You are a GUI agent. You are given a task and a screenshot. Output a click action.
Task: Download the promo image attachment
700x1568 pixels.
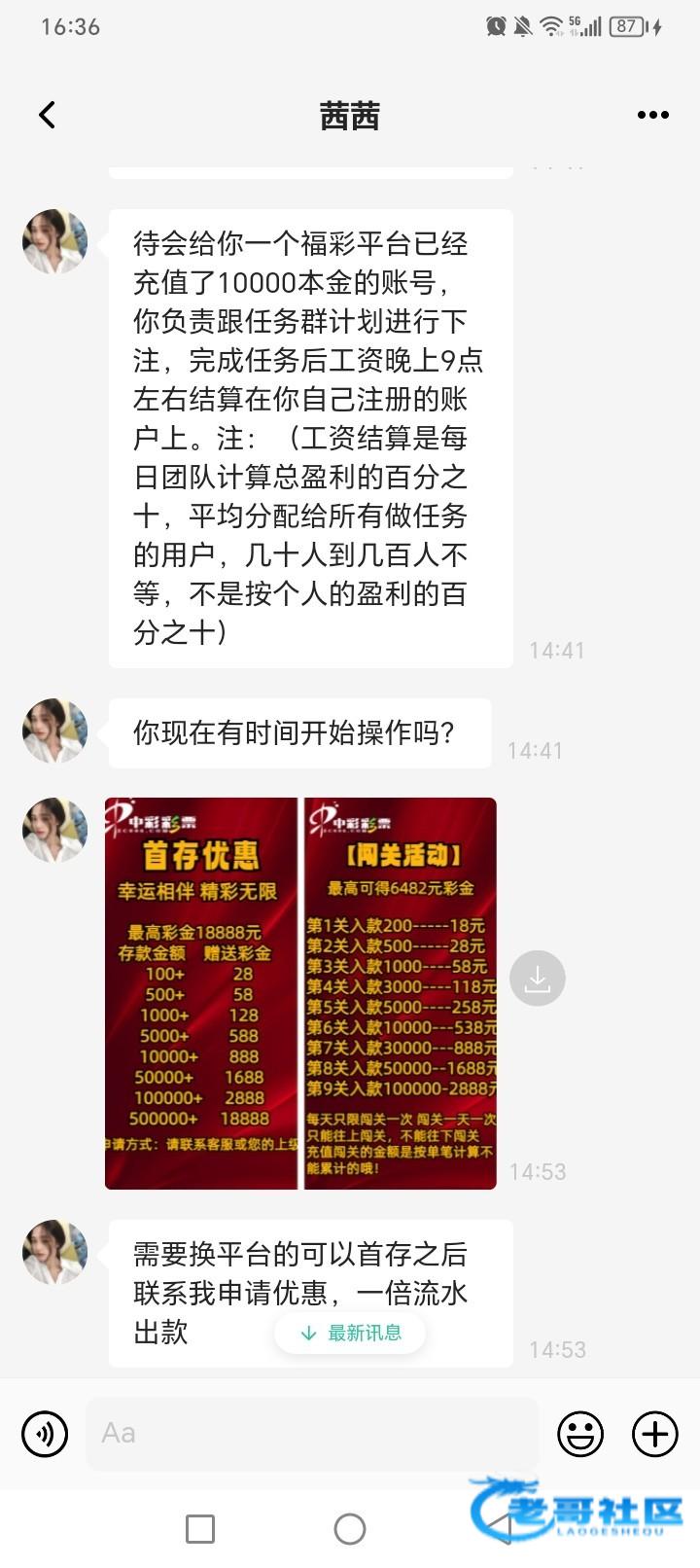pyautogui.click(x=537, y=979)
